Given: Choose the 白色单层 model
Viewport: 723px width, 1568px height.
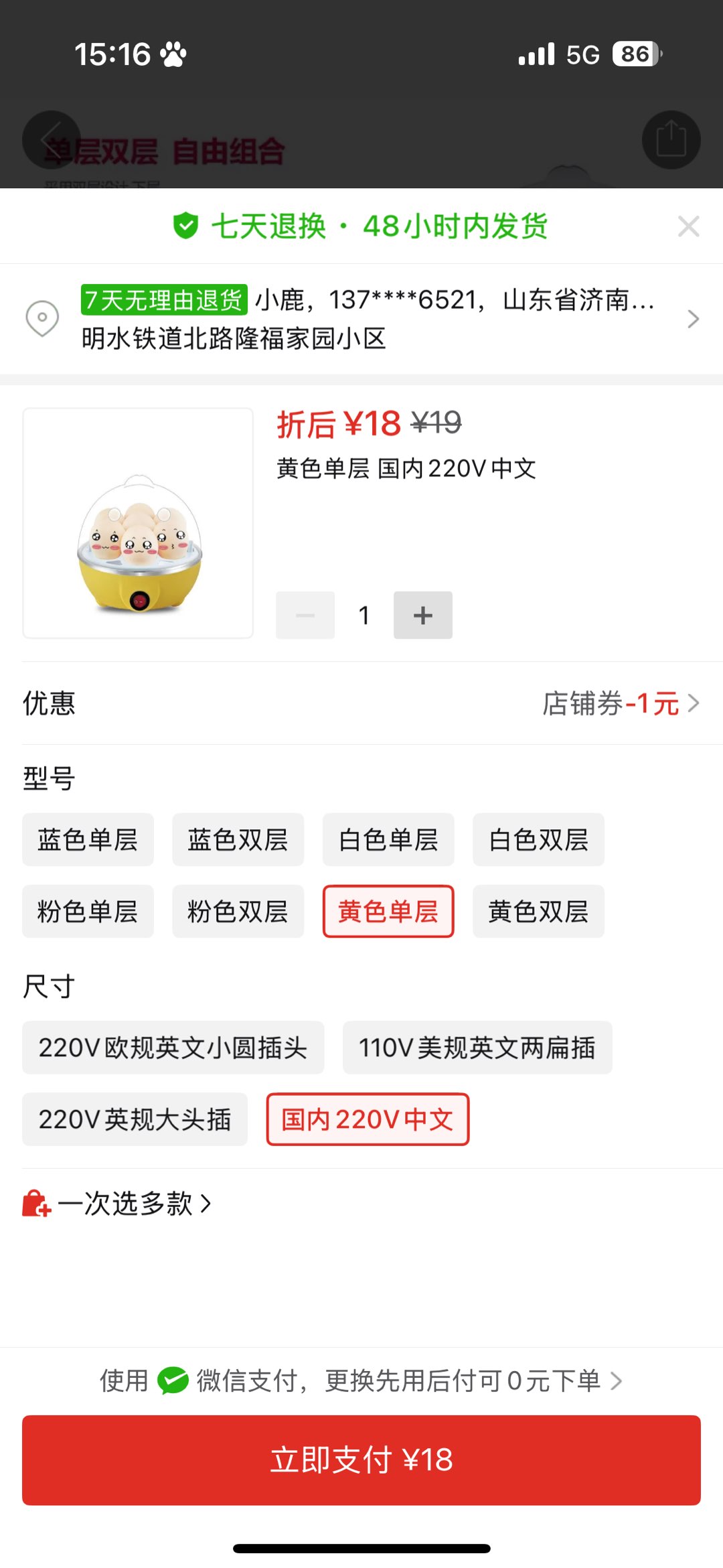Looking at the screenshot, I should pyautogui.click(x=388, y=840).
